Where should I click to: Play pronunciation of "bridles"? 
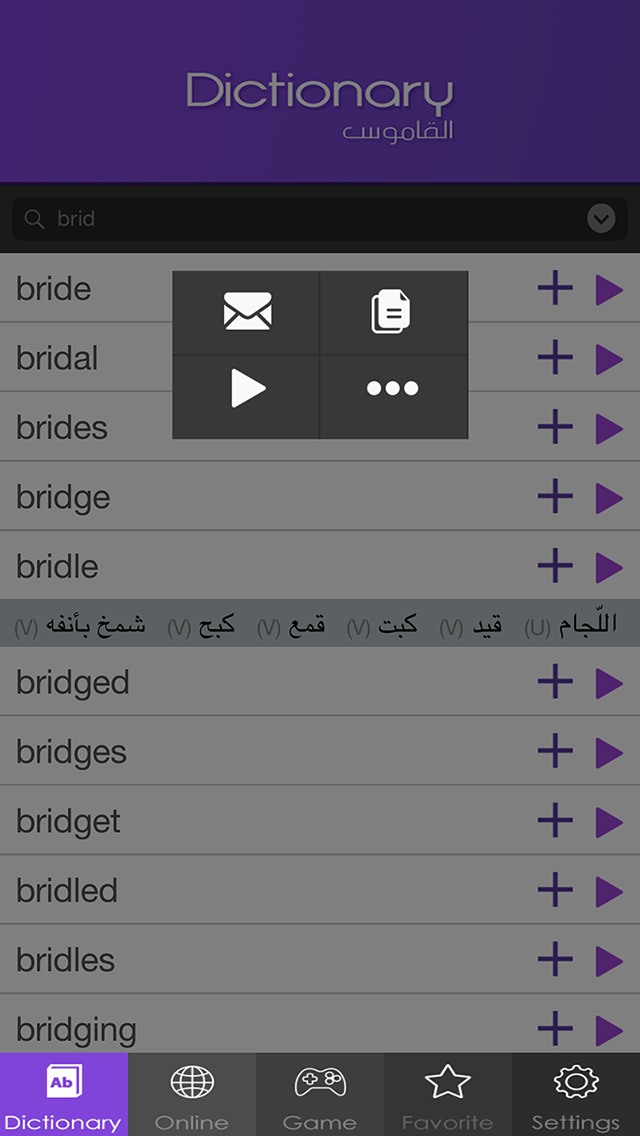(609, 961)
